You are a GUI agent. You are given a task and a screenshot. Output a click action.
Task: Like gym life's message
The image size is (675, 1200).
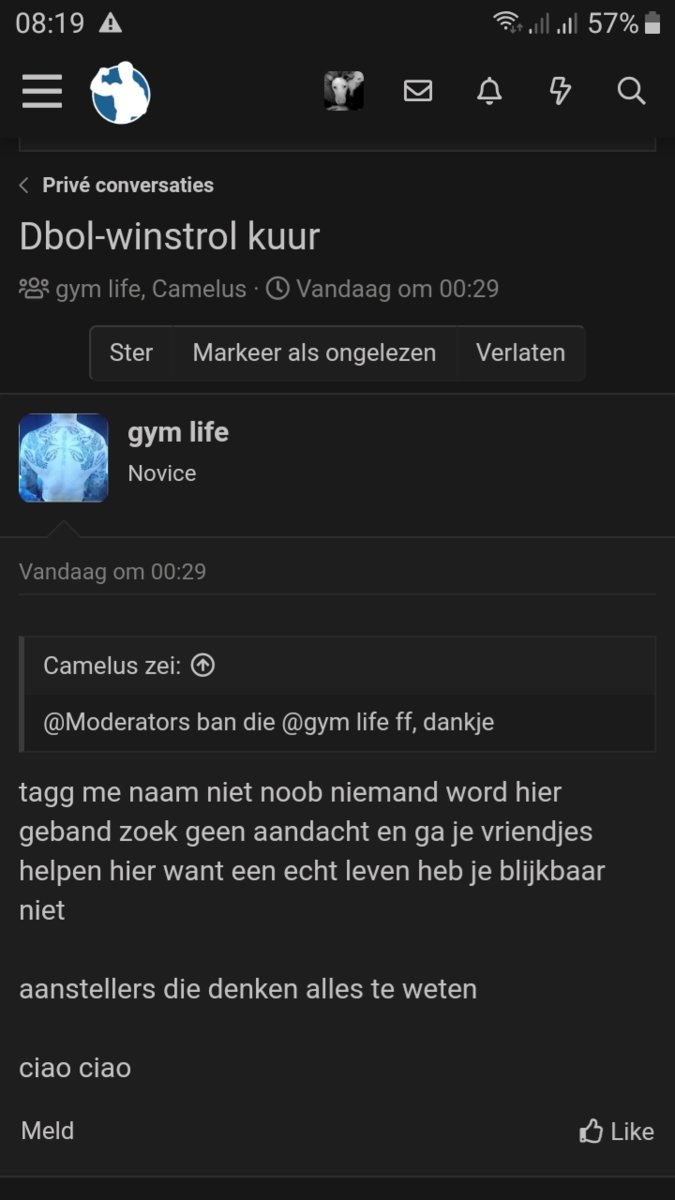click(616, 1131)
